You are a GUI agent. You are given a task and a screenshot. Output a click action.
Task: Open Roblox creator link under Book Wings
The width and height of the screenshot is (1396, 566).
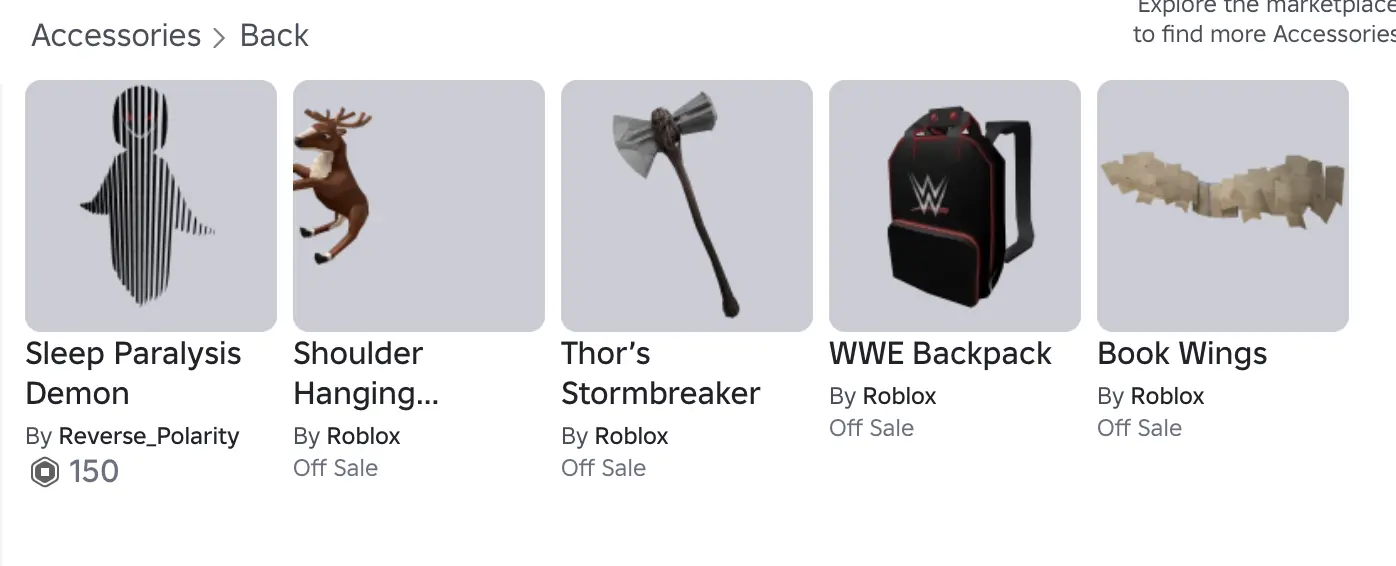[x=1167, y=396]
